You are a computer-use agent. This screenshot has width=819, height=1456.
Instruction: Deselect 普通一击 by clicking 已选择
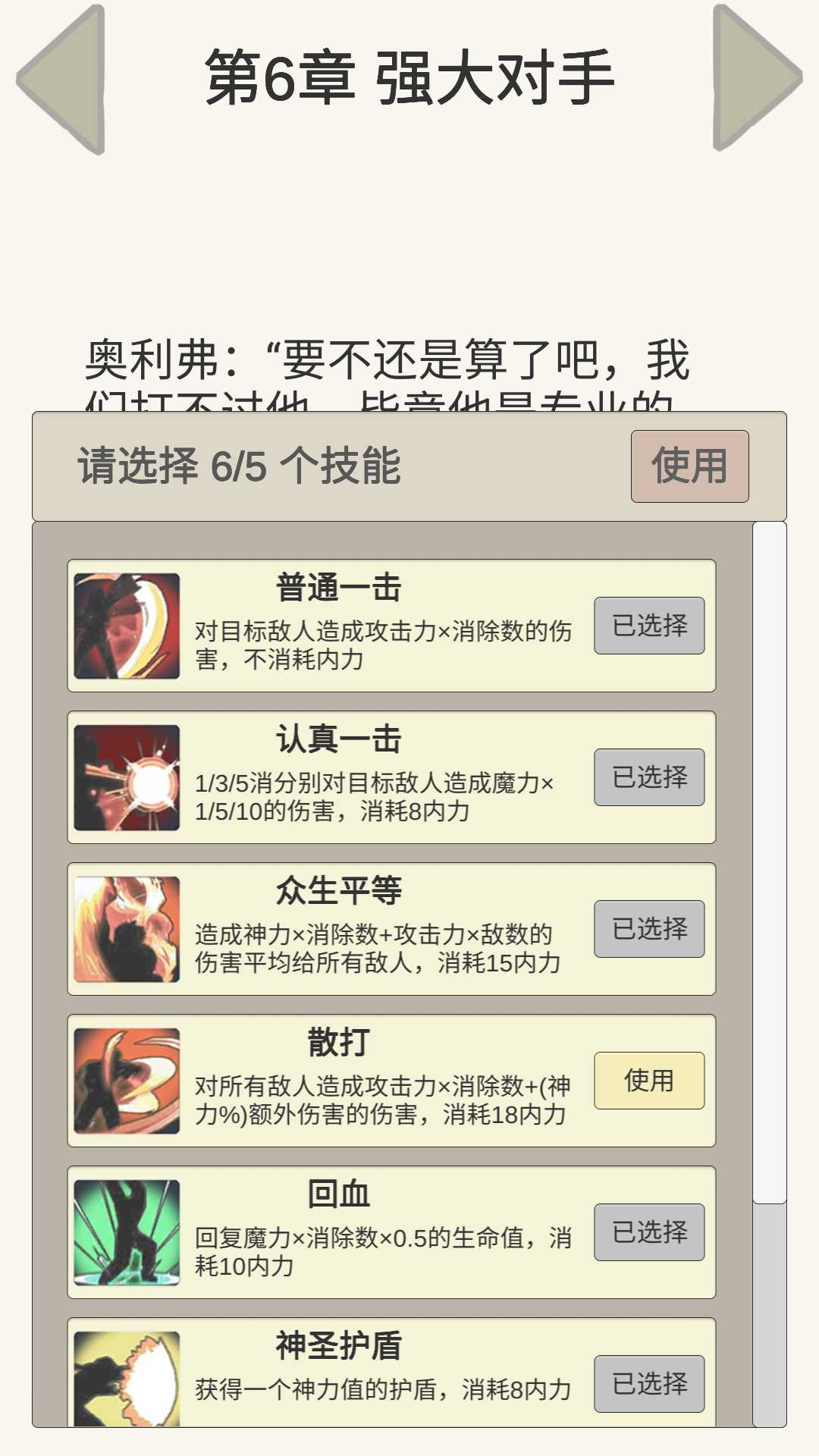click(x=649, y=624)
